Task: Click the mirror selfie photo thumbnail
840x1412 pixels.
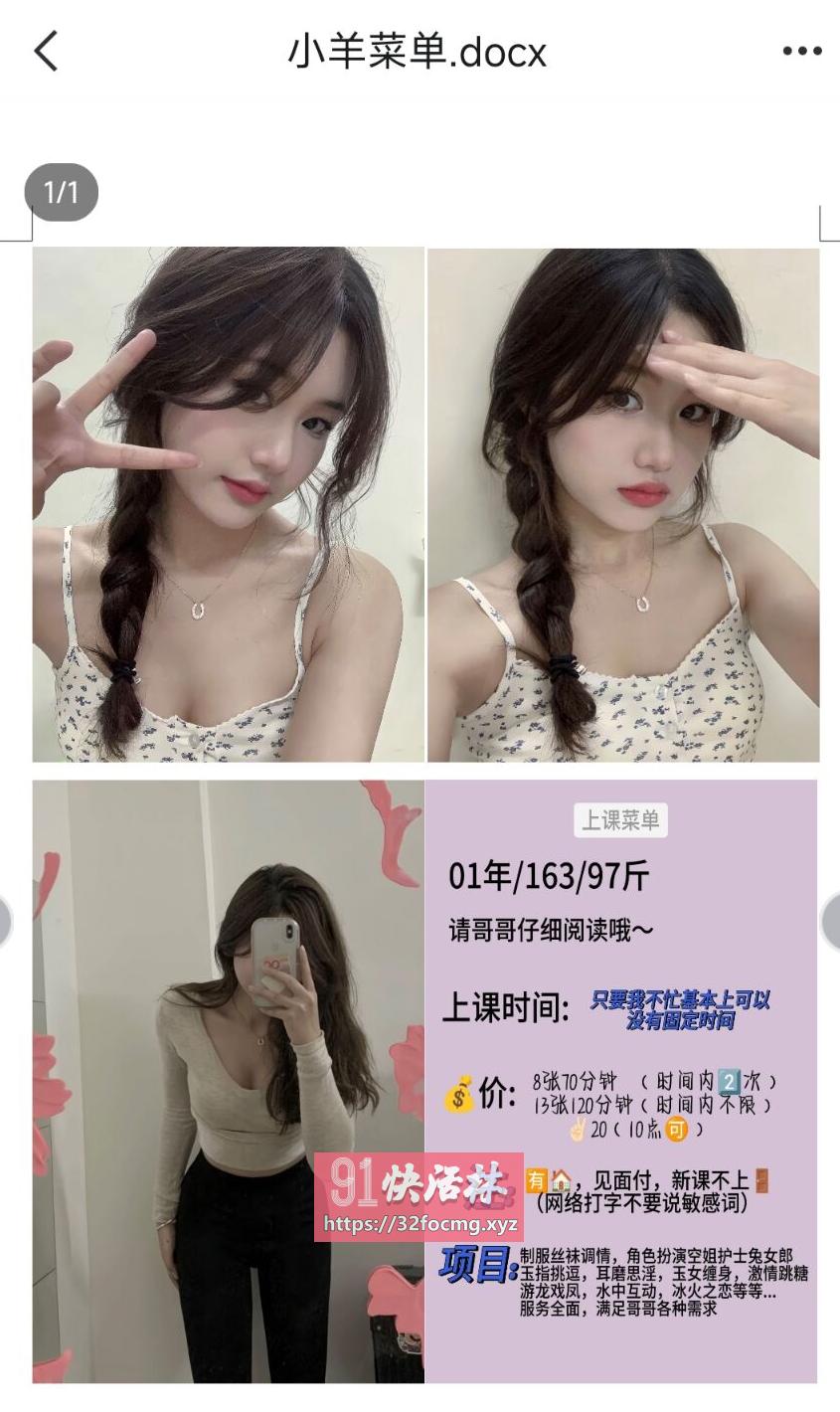Action: point(229,1084)
